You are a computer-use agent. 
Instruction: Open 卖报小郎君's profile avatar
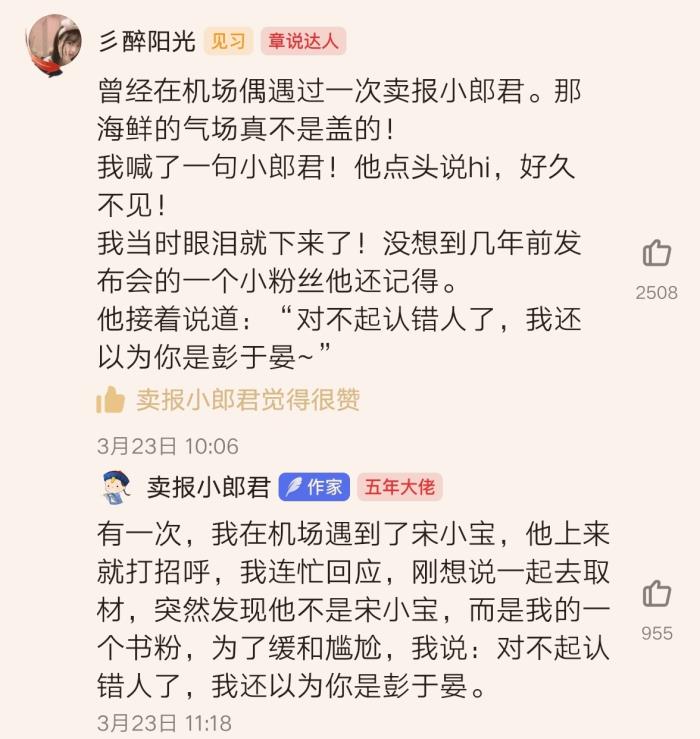pyautogui.click(x=116, y=487)
